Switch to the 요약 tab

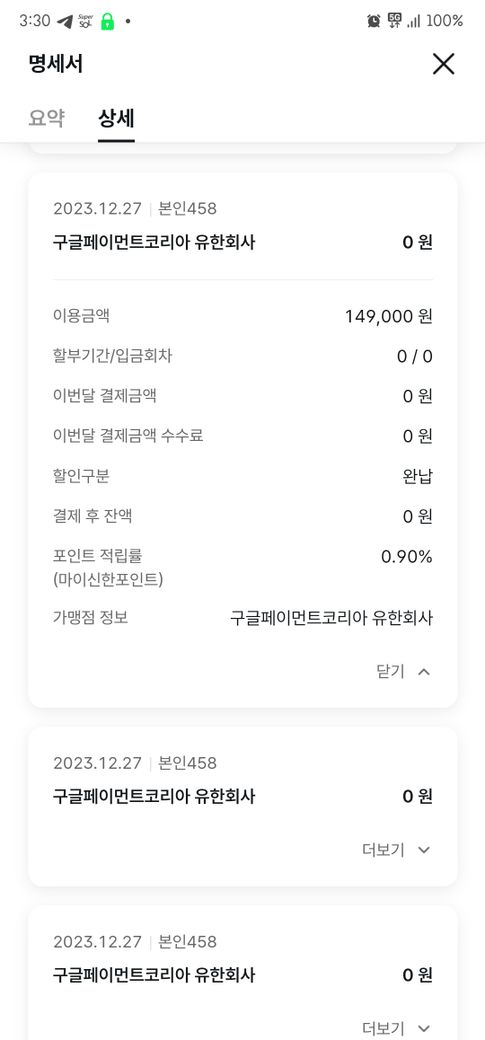tap(46, 118)
